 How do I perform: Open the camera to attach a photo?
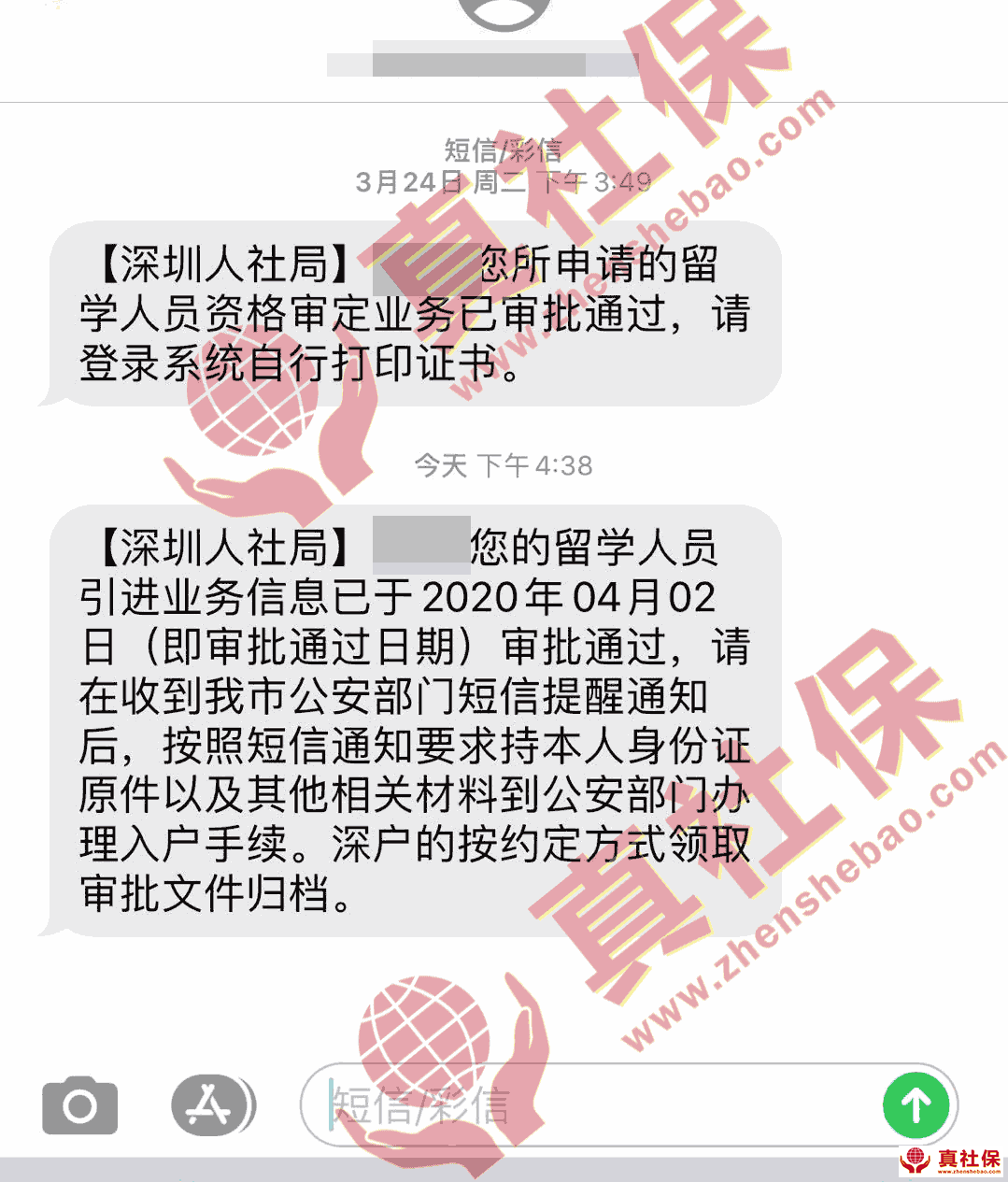point(80,1106)
